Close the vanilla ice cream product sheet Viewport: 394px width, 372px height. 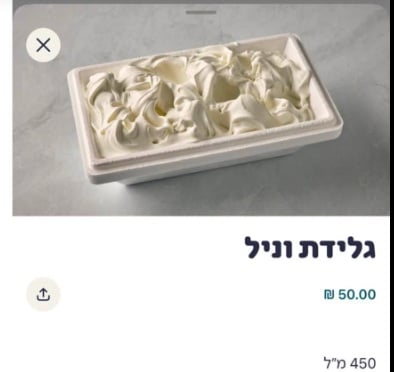tap(43, 45)
